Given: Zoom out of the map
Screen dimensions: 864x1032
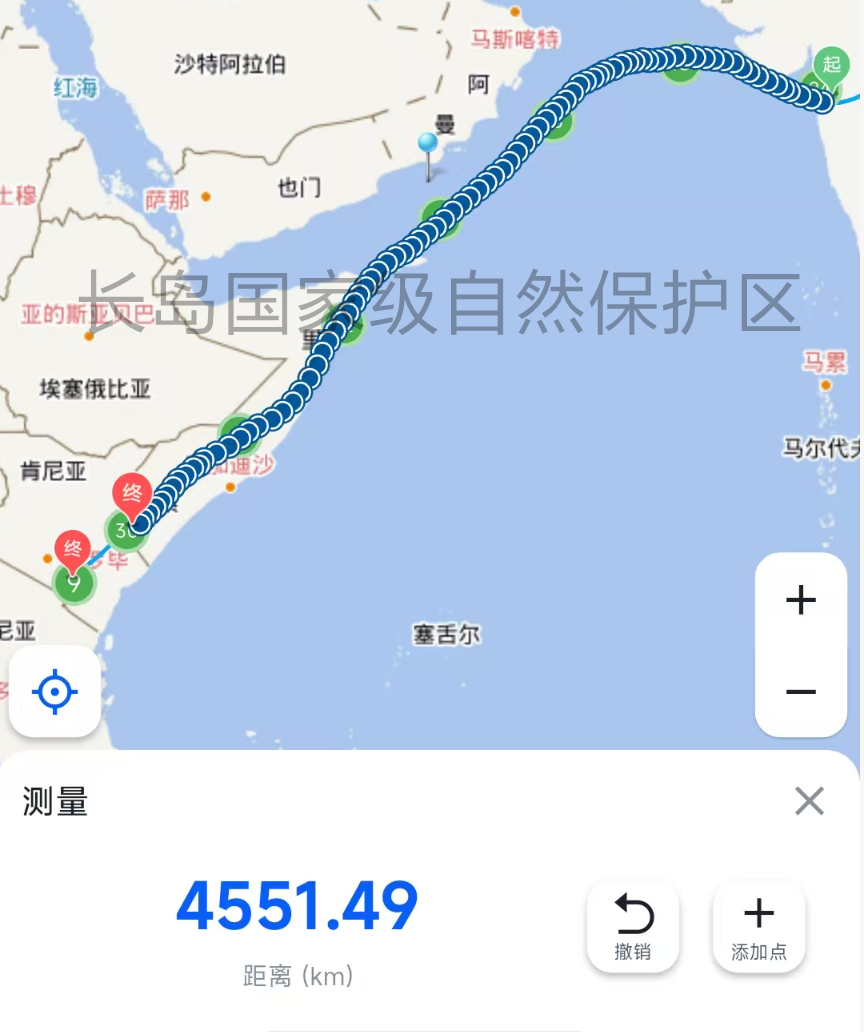Looking at the screenshot, I should tap(800, 692).
